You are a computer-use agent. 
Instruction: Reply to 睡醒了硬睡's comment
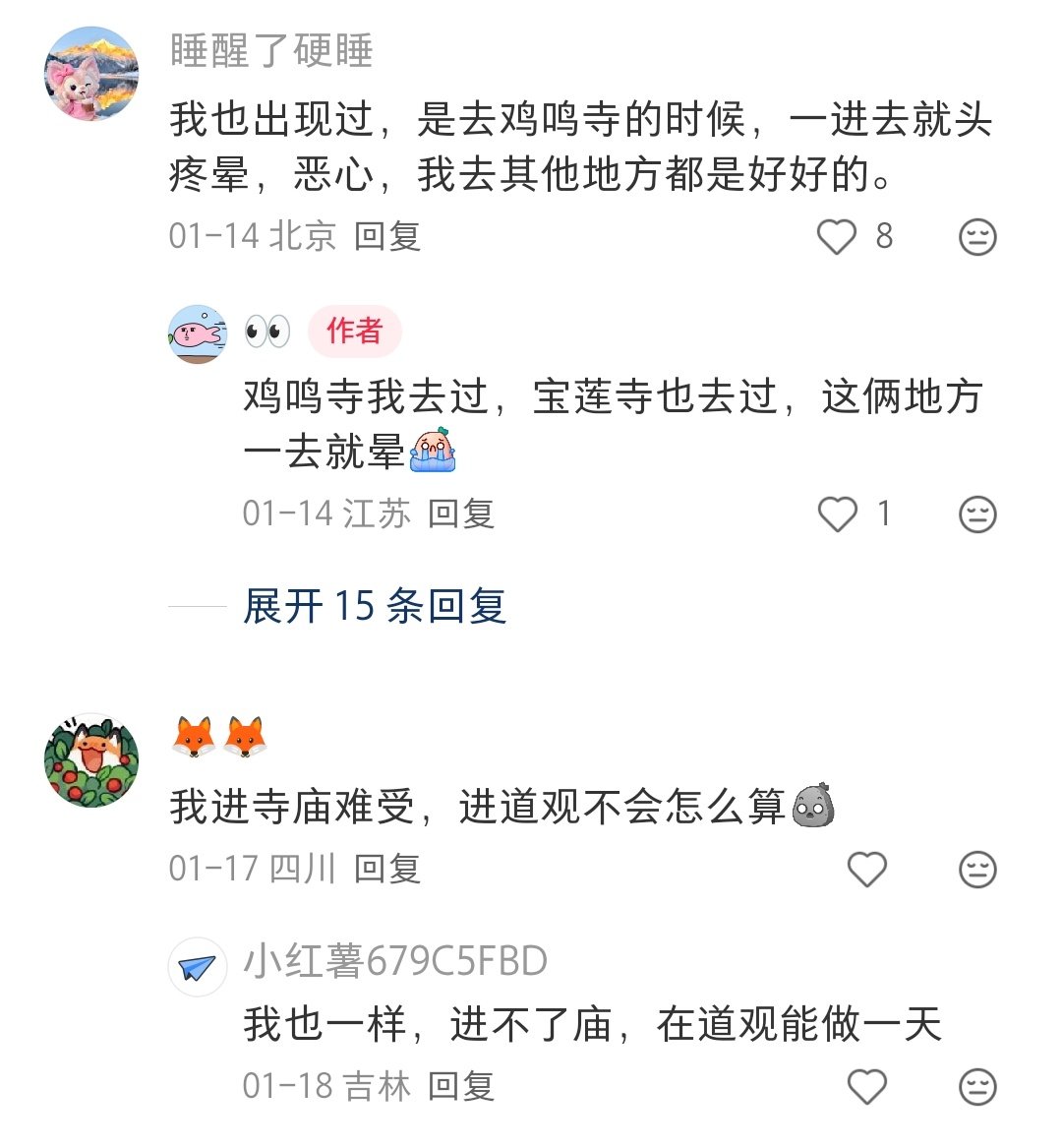[387, 236]
